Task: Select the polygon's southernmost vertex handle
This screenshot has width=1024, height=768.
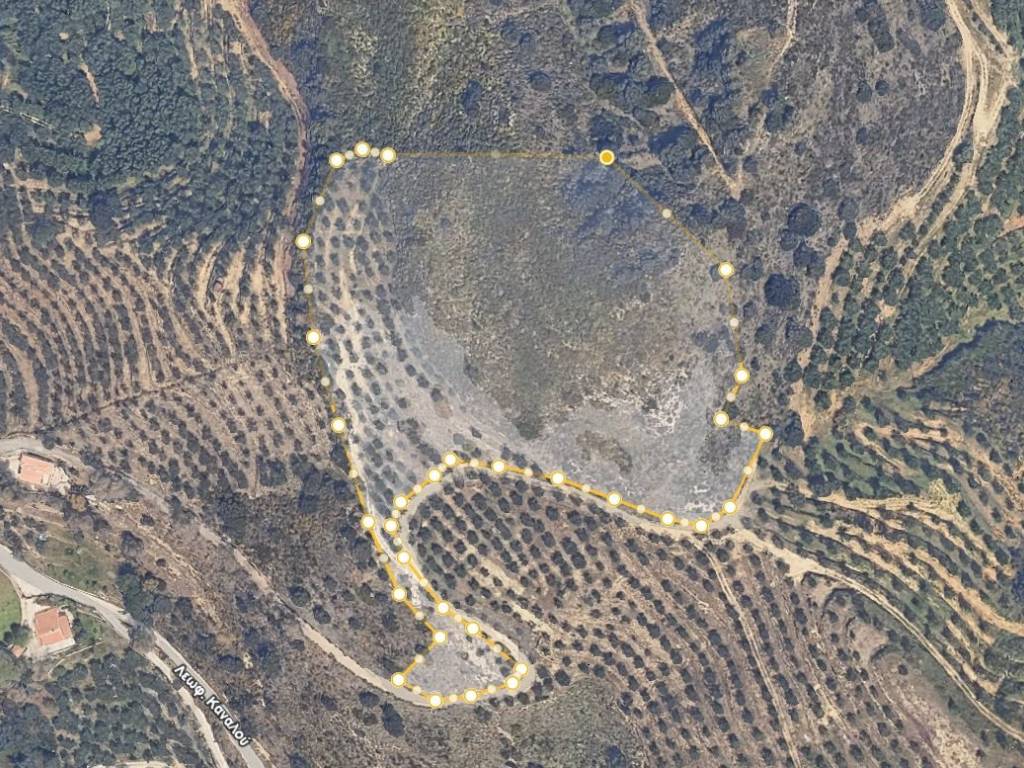Action: [x=435, y=700]
